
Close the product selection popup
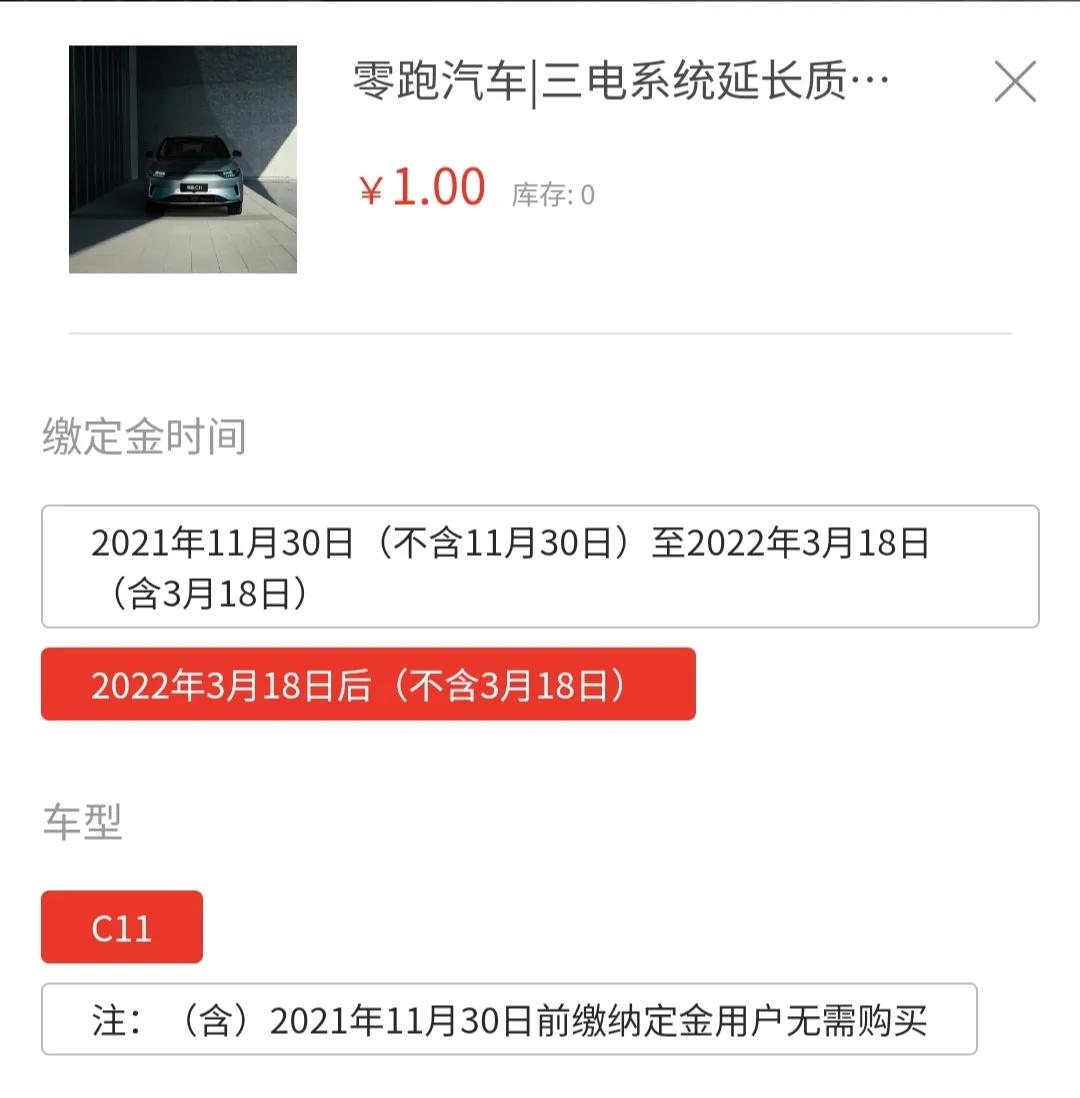point(1015,83)
